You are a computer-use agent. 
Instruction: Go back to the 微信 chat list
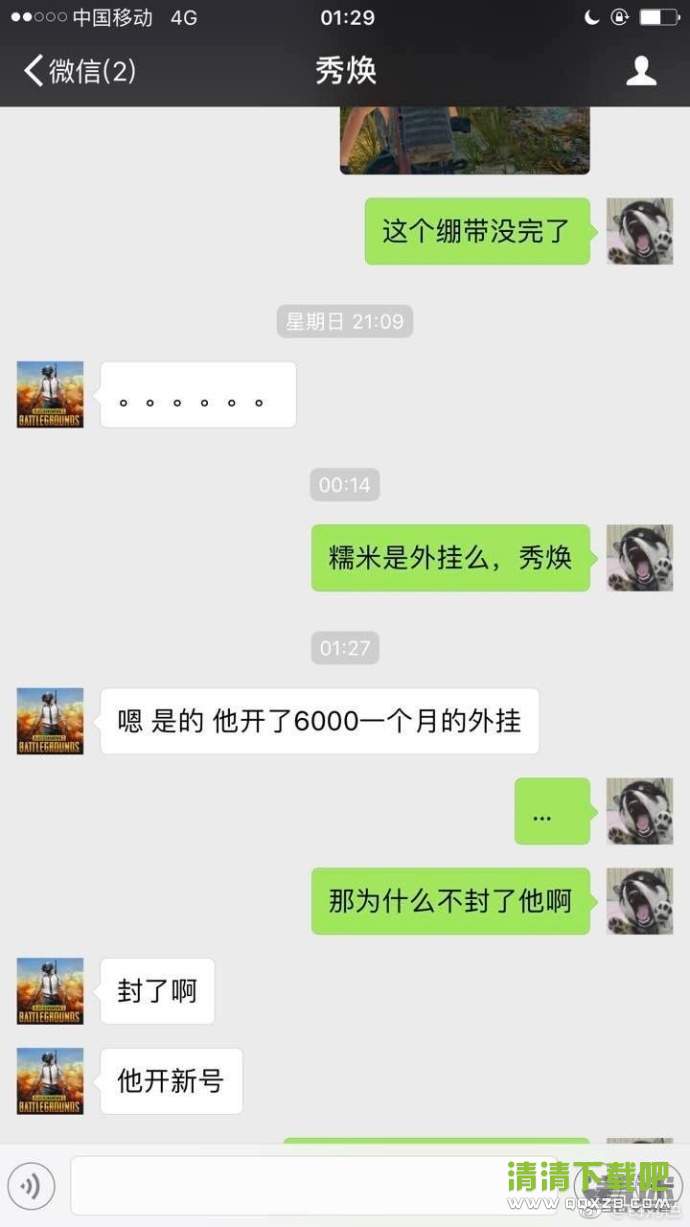78,71
